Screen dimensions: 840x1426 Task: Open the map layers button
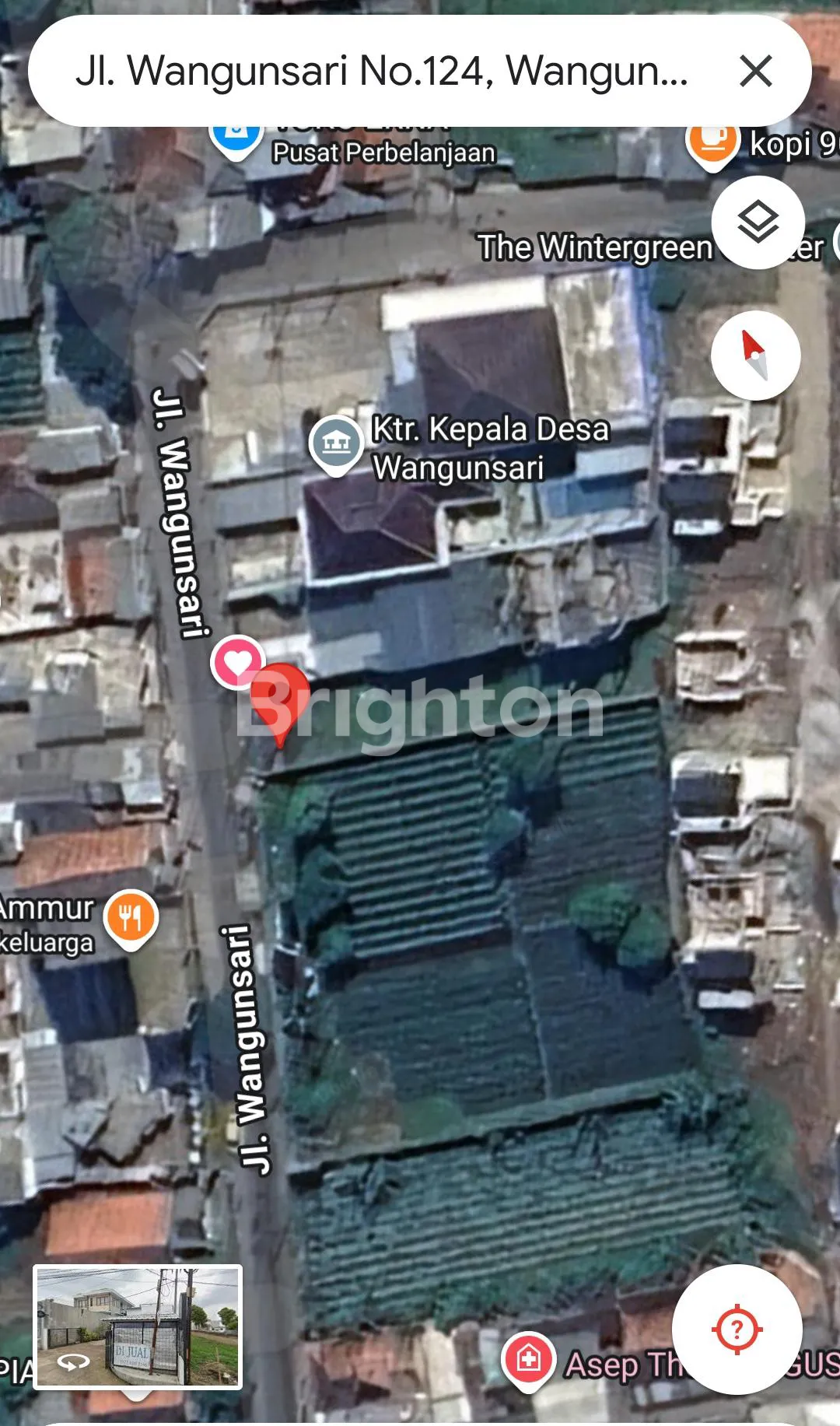pyautogui.click(x=758, y=223)
